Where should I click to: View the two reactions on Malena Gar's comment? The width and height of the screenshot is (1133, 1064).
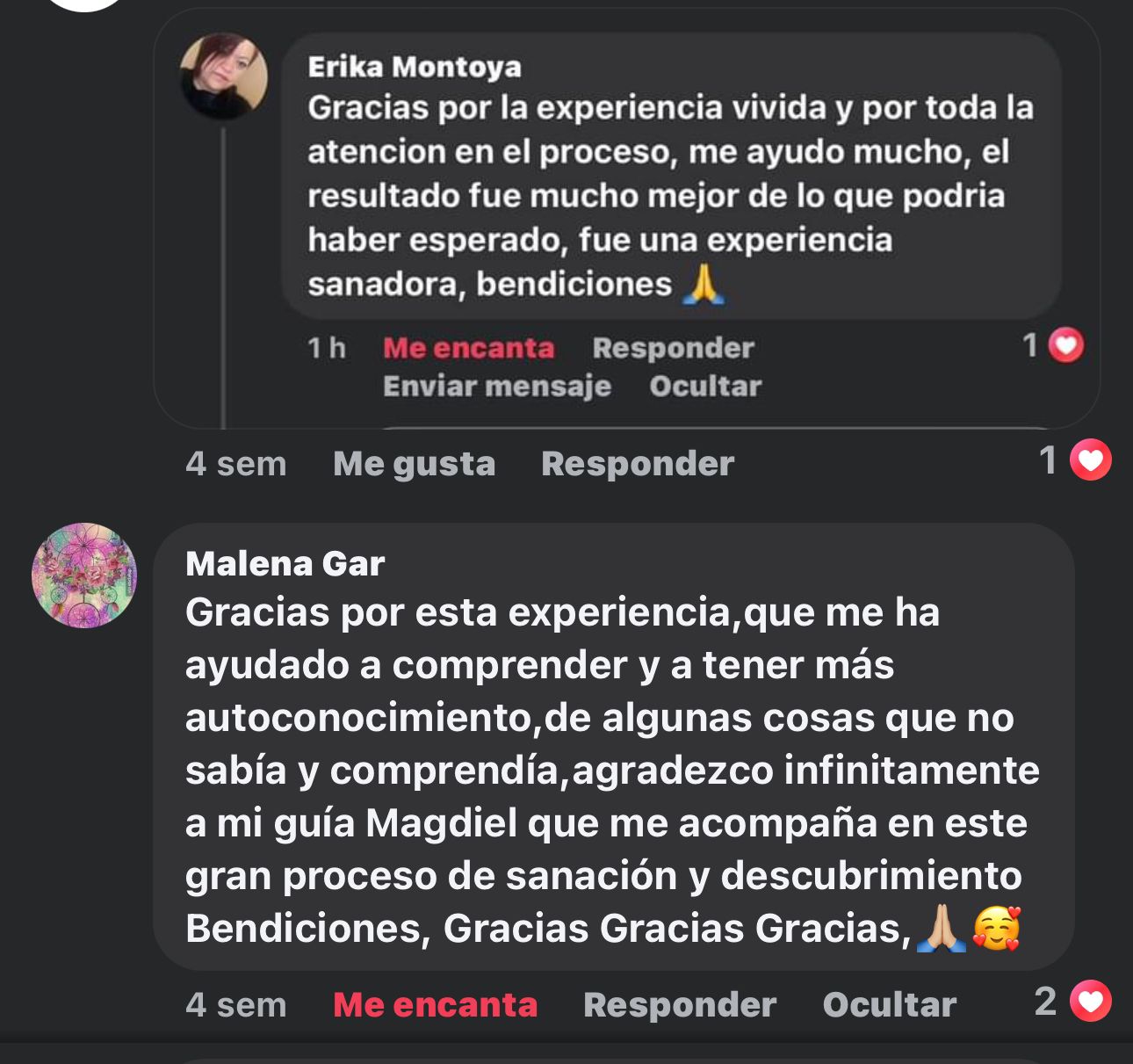tap(1073, 1002)
